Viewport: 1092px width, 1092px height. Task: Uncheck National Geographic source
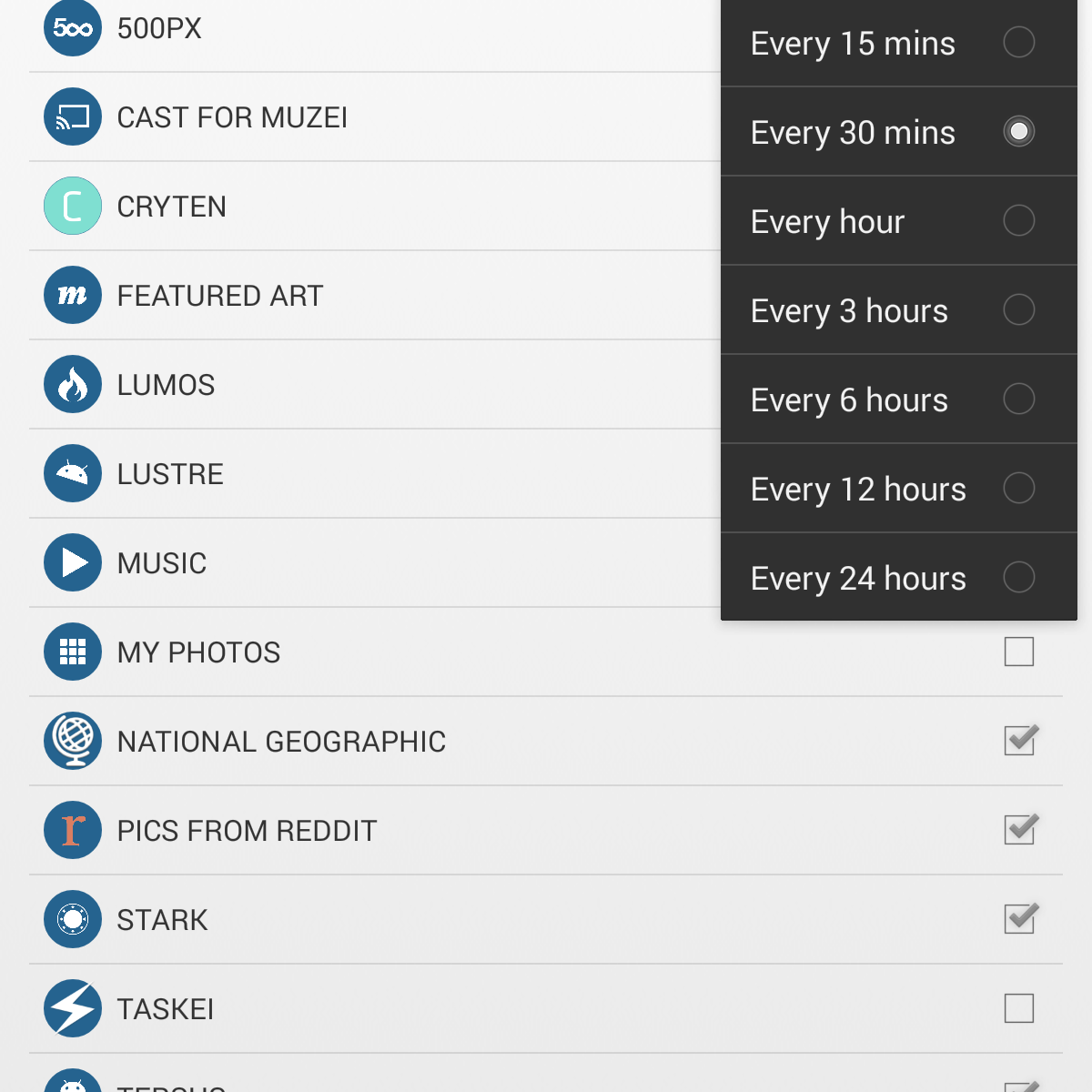pos(1019,741)
